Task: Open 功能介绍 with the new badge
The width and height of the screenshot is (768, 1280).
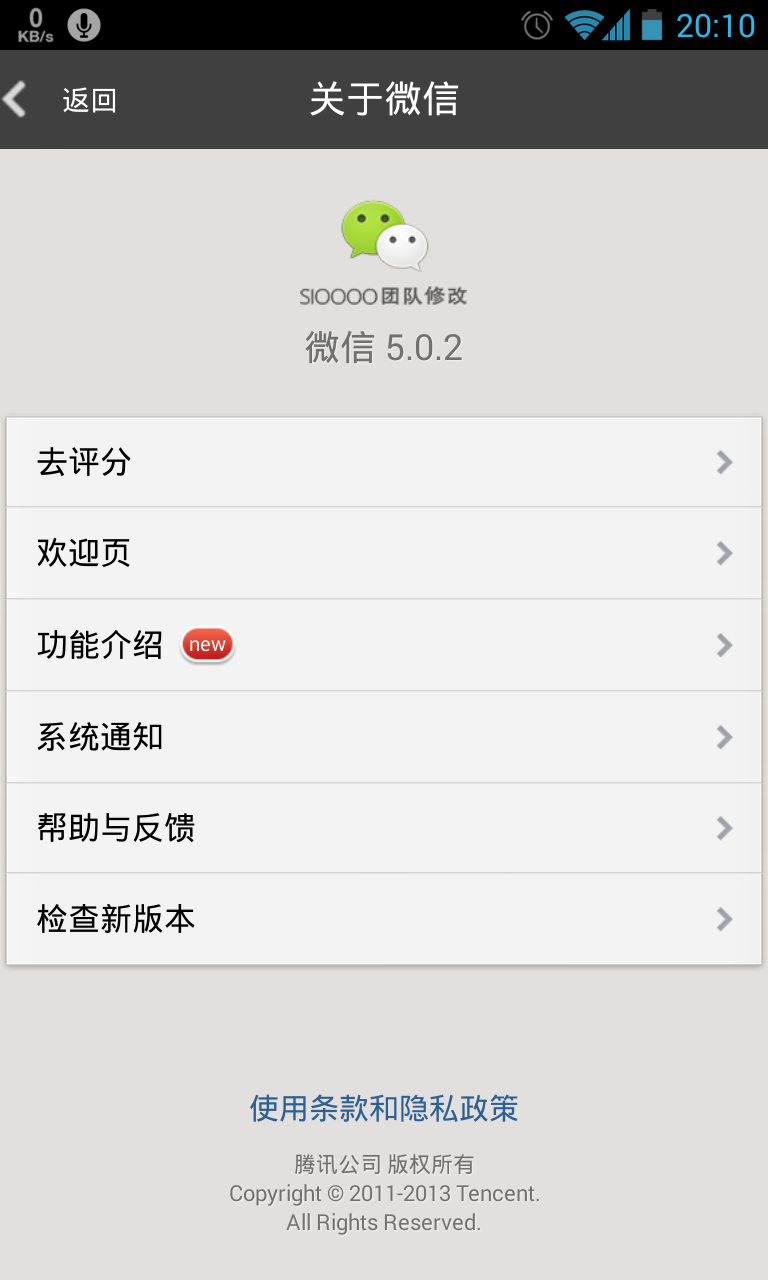Action: coord(384,645)
